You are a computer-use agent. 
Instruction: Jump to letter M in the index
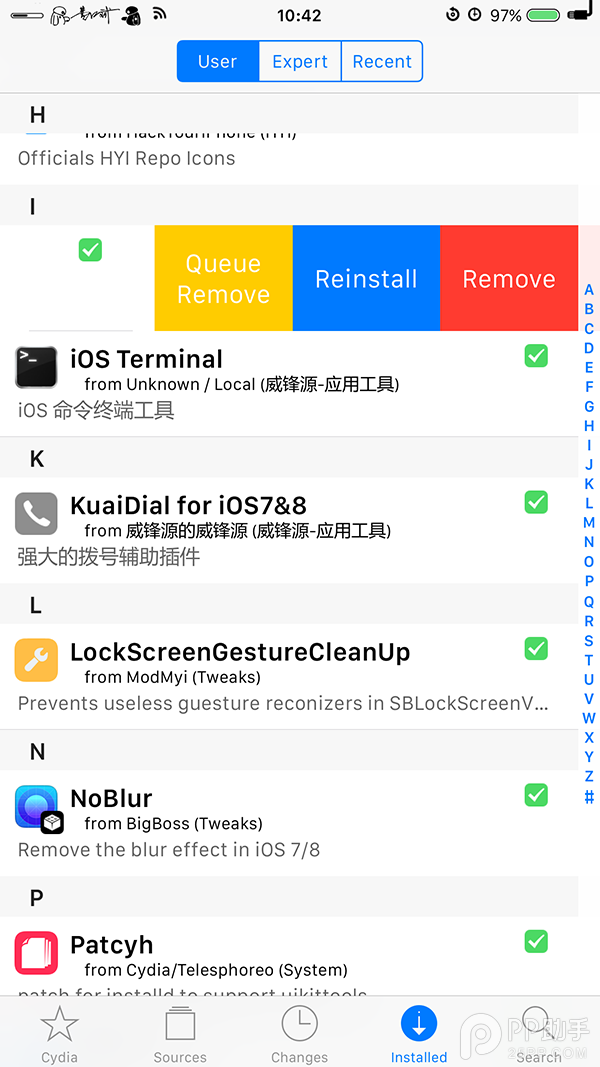tap(589, 523)
